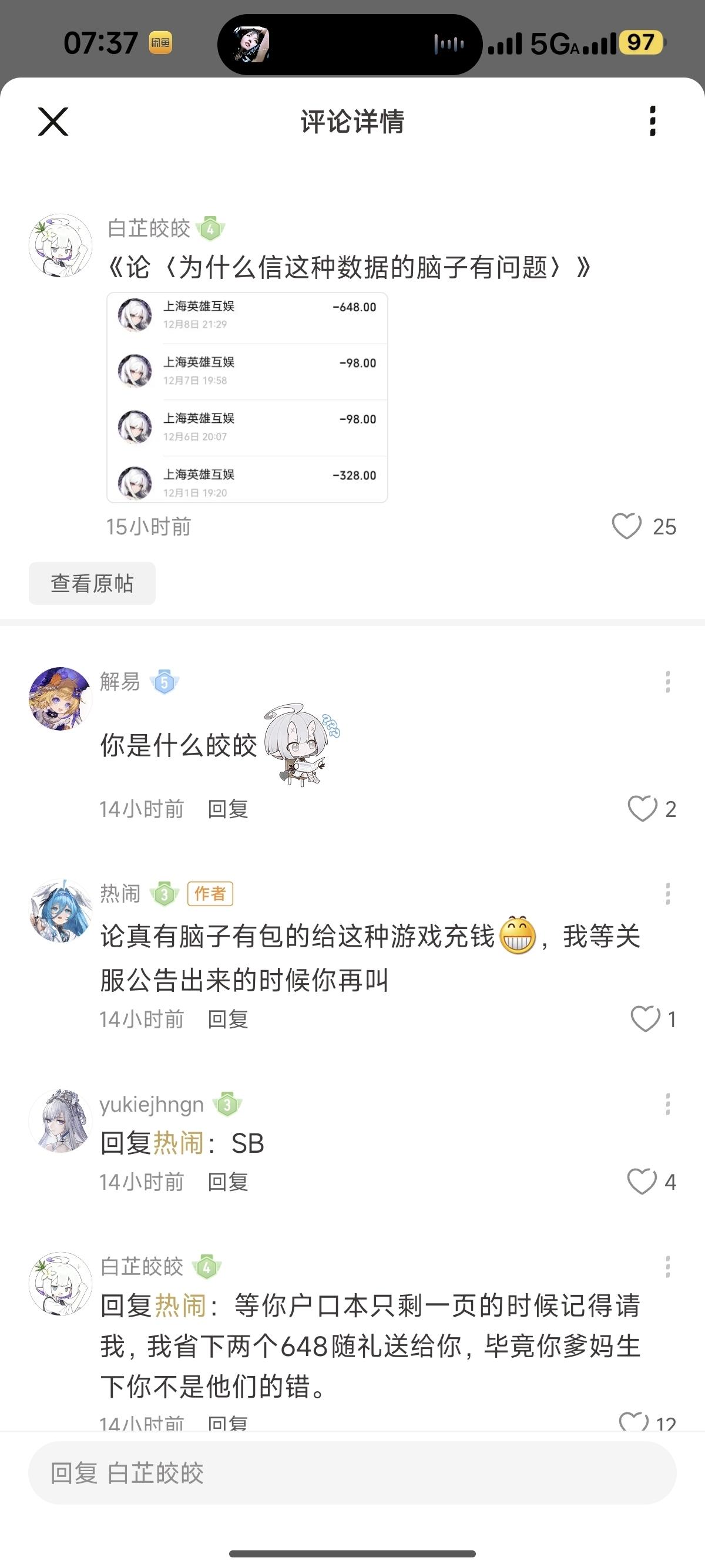This screenshot has width=705, height=1568.
Task: Open more options on 解易's comment
Action: [x=668, y=682]
